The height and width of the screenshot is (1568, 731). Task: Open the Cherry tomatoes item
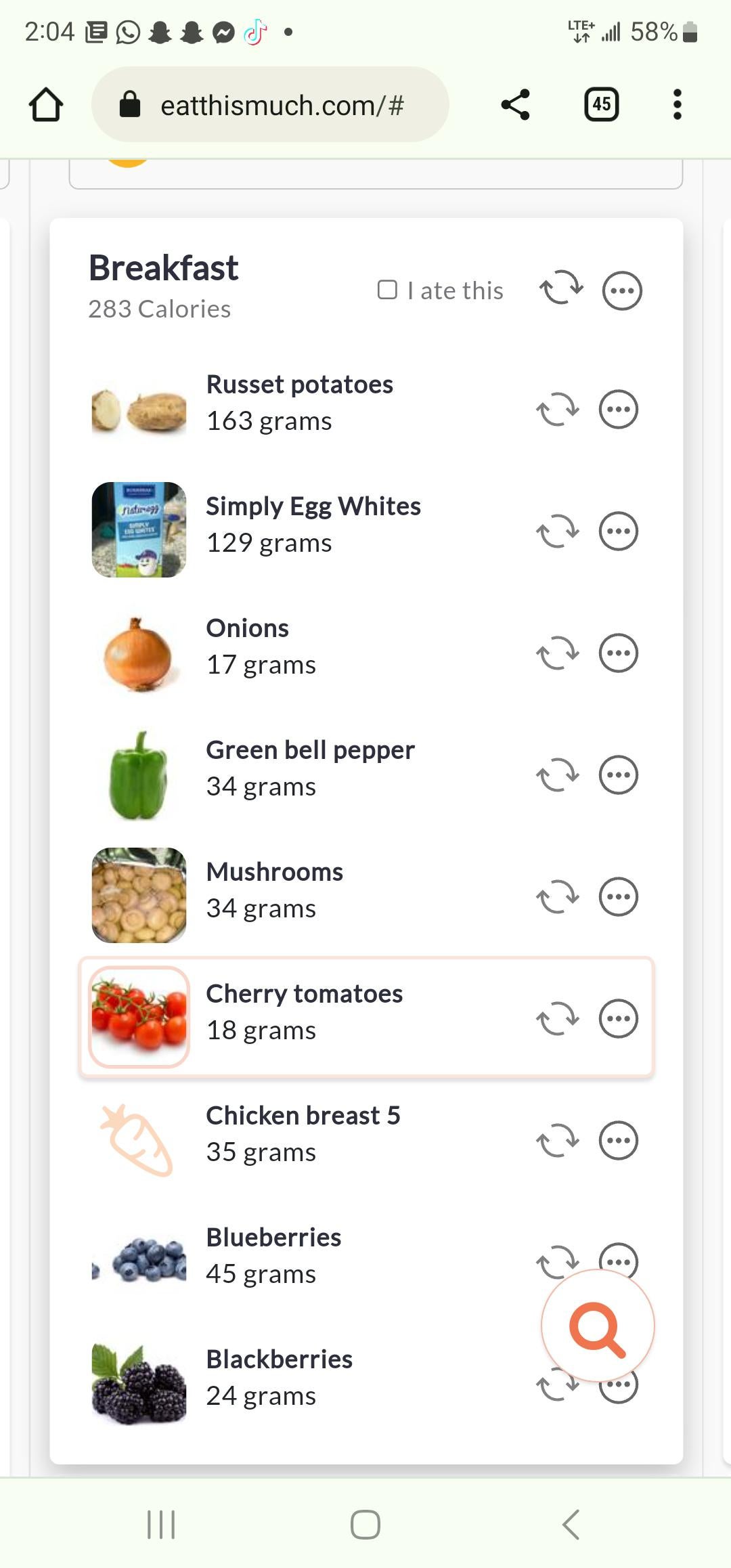[x=304, y=1011]
